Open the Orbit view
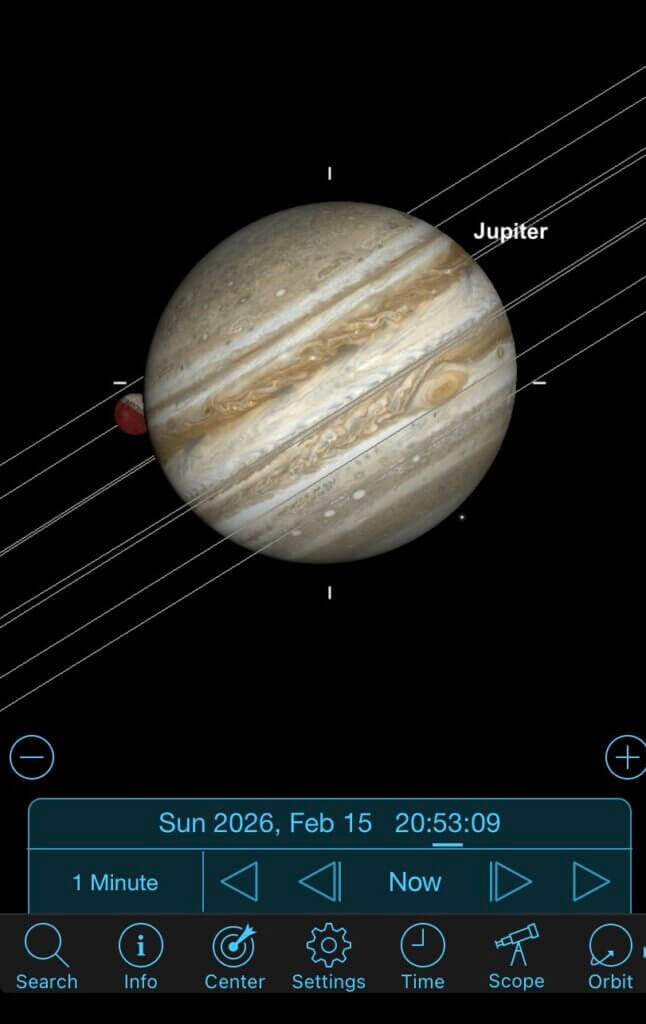 tap(610, 957)
